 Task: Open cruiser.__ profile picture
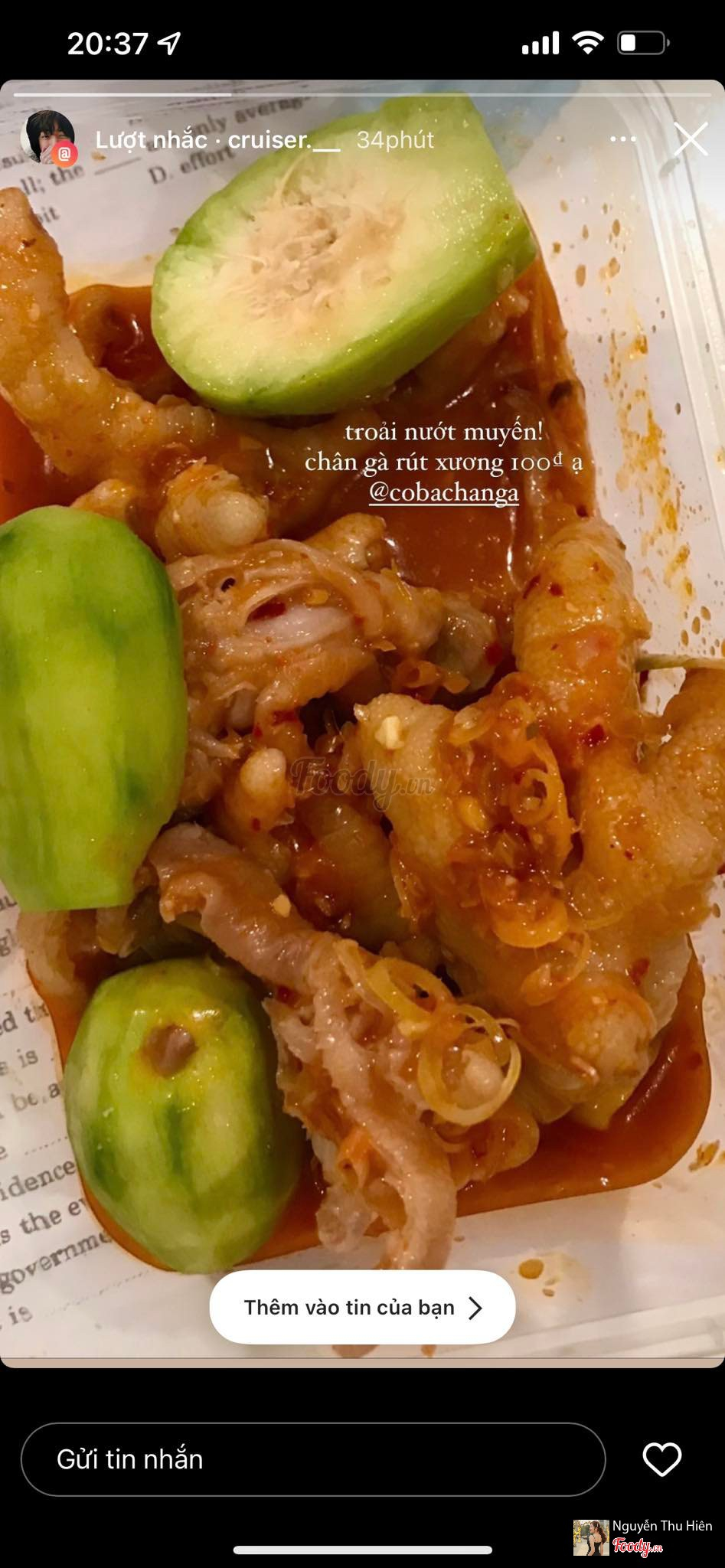[x=50, y=138]
